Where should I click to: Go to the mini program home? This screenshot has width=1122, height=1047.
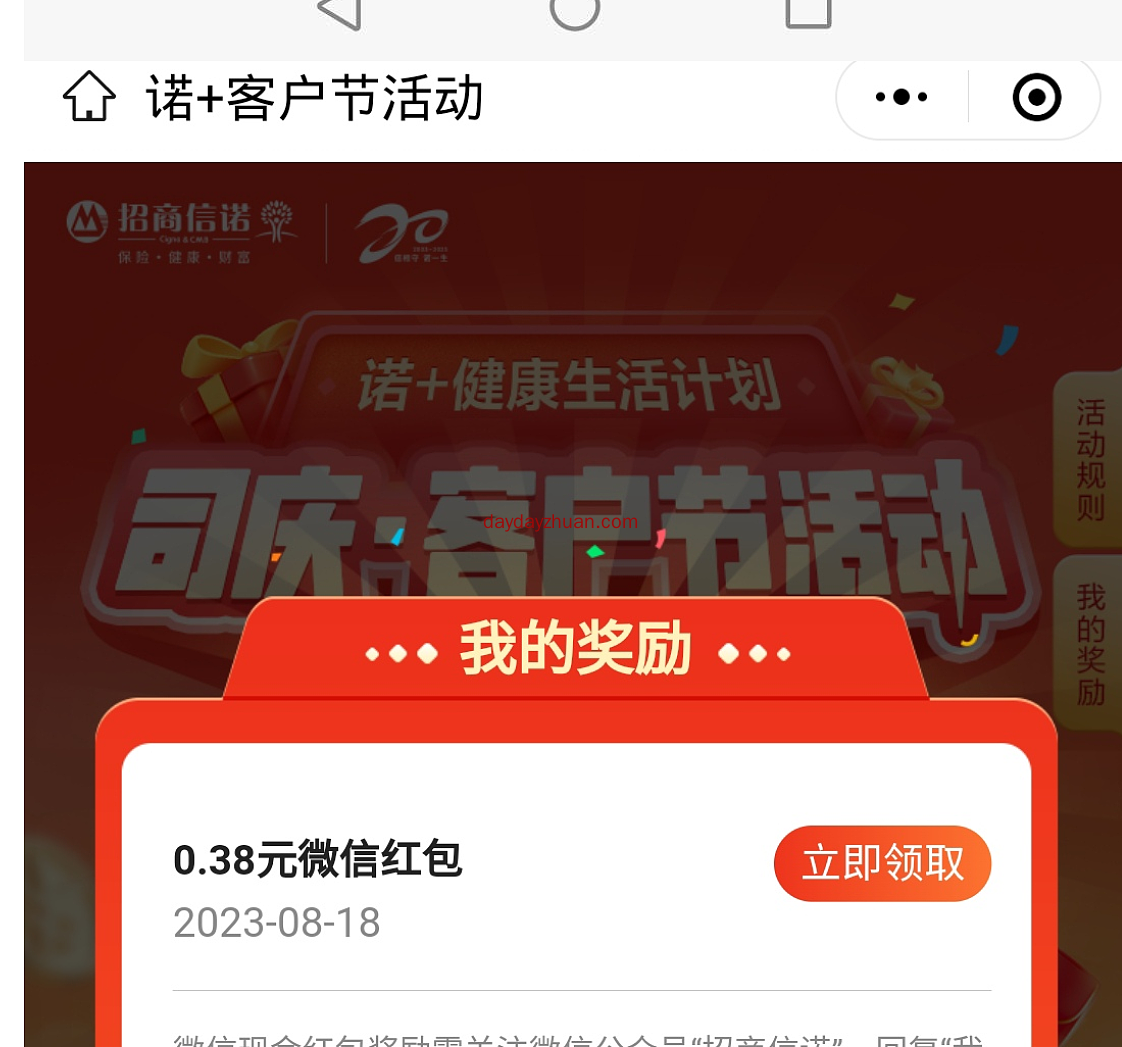[89, 97]
